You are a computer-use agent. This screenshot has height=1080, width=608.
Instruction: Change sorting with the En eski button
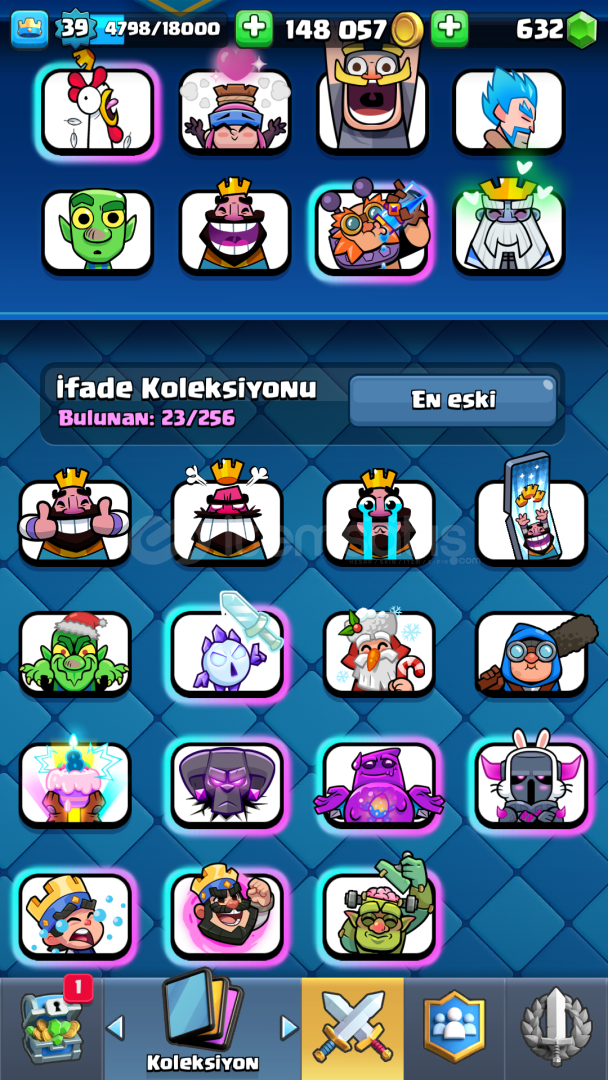point(452,400)
